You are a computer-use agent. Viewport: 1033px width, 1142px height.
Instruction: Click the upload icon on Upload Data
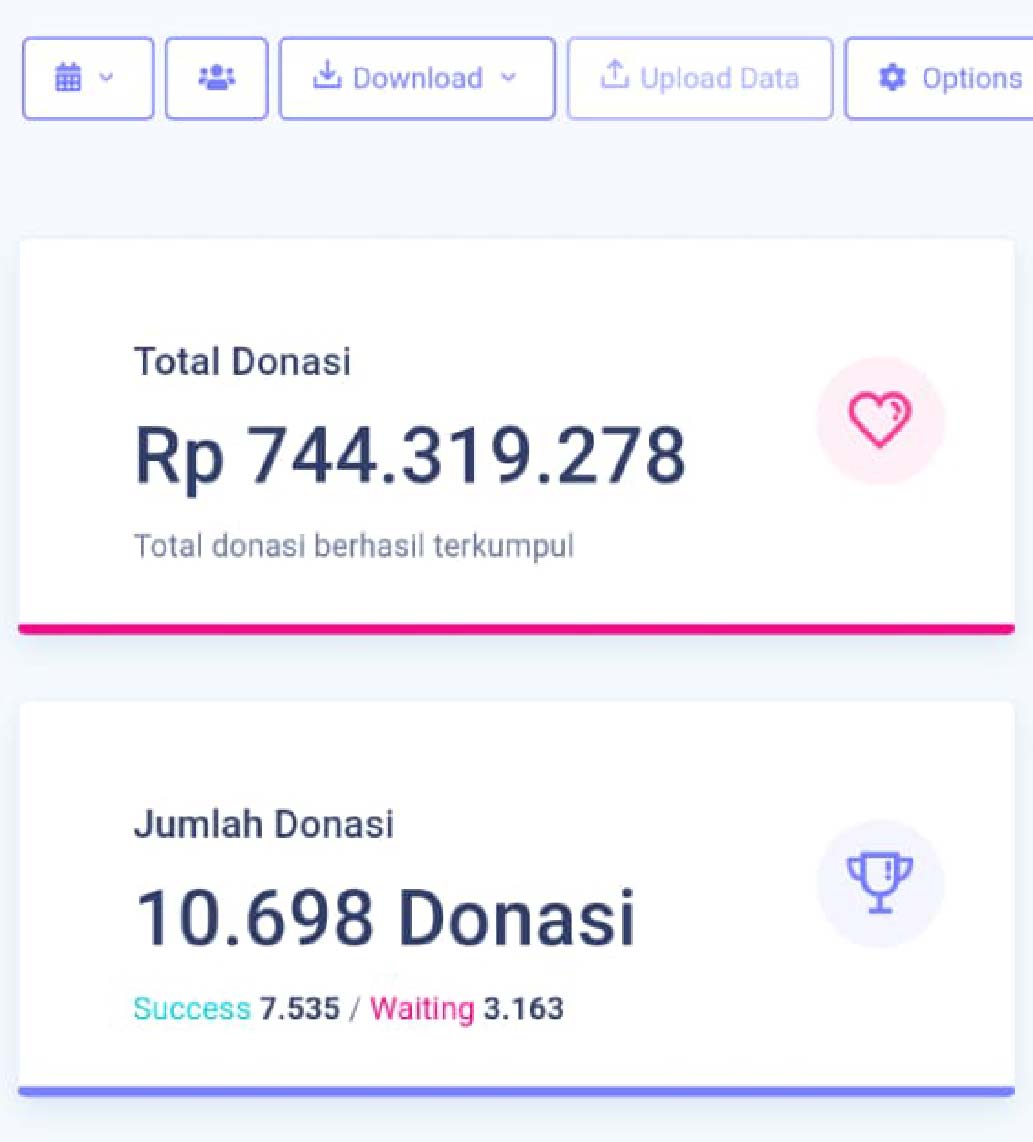tap(615, 74)
